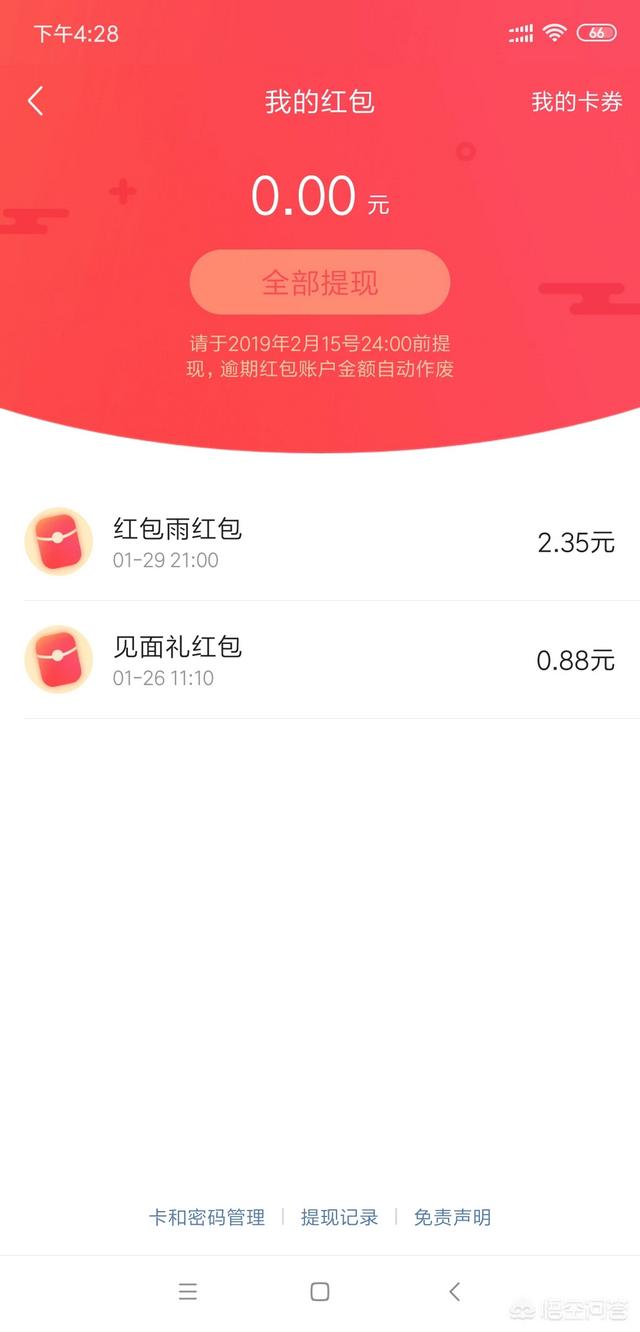Screen dimensions: 640x1332
Task: Open the 红包雨红包 entry
Action: tap(320, 542)
